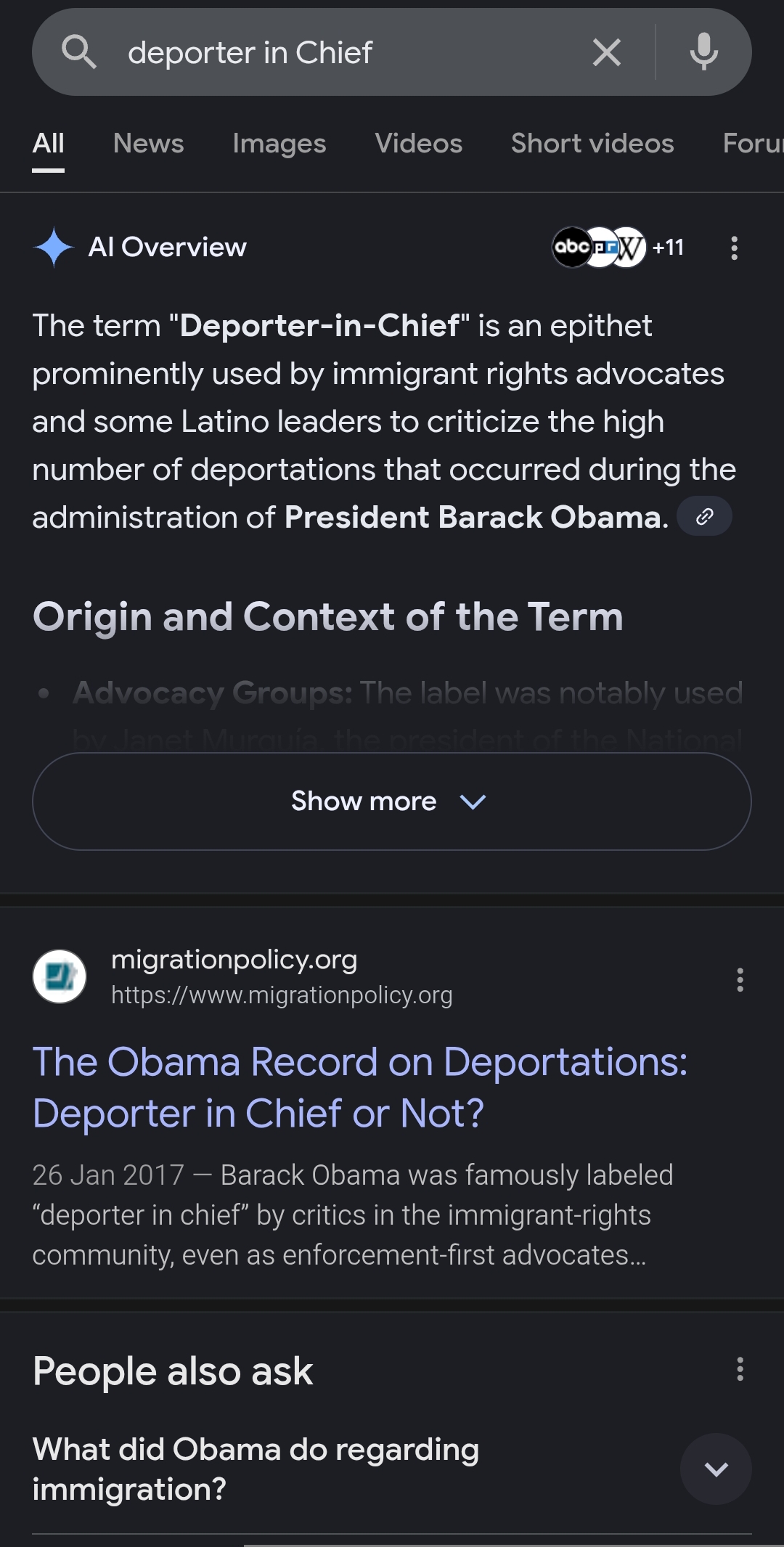This screenshot has width=784, height=1547.
Task: Switch to the News tab
Action: 149,144
